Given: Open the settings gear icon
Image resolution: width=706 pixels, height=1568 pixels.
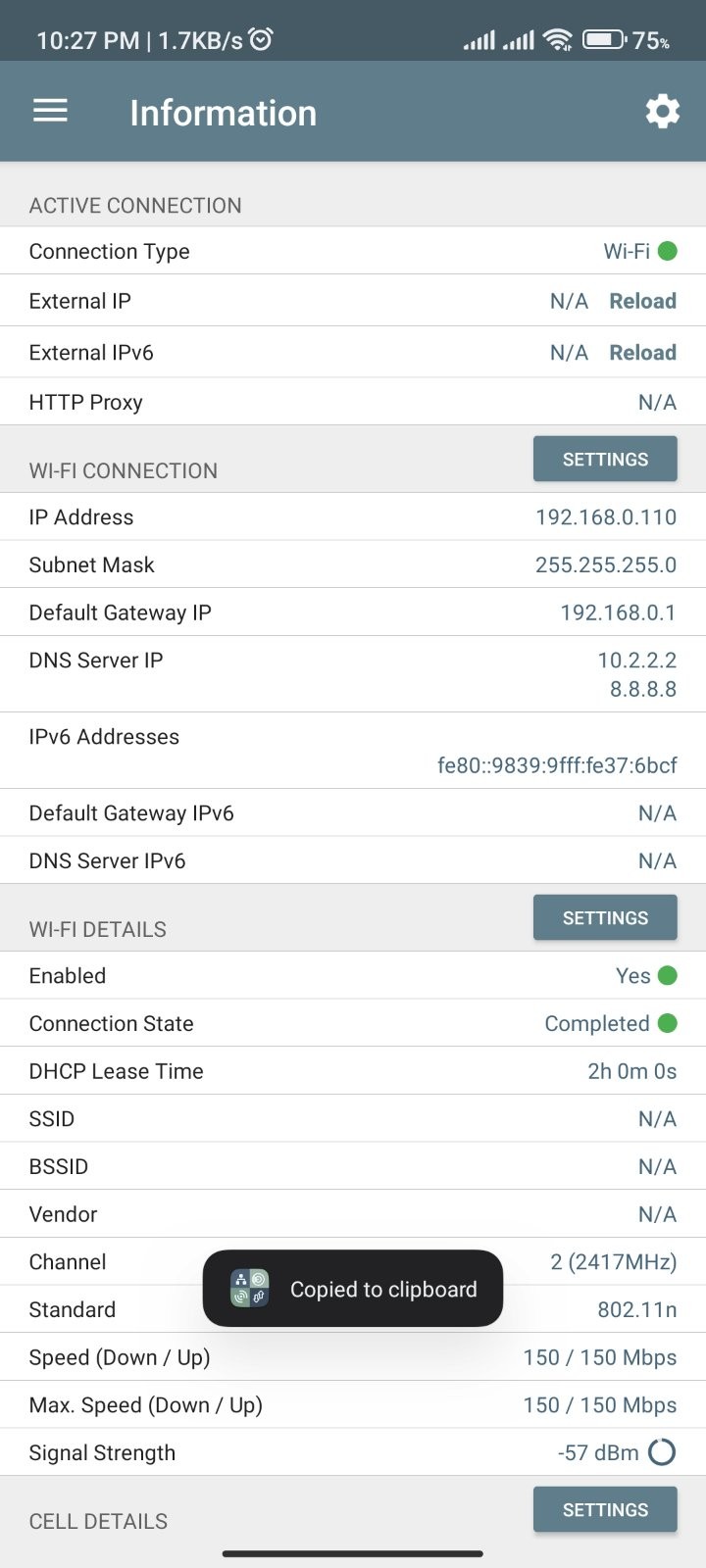Looking at the screenshot, I should tap(662, 112).
